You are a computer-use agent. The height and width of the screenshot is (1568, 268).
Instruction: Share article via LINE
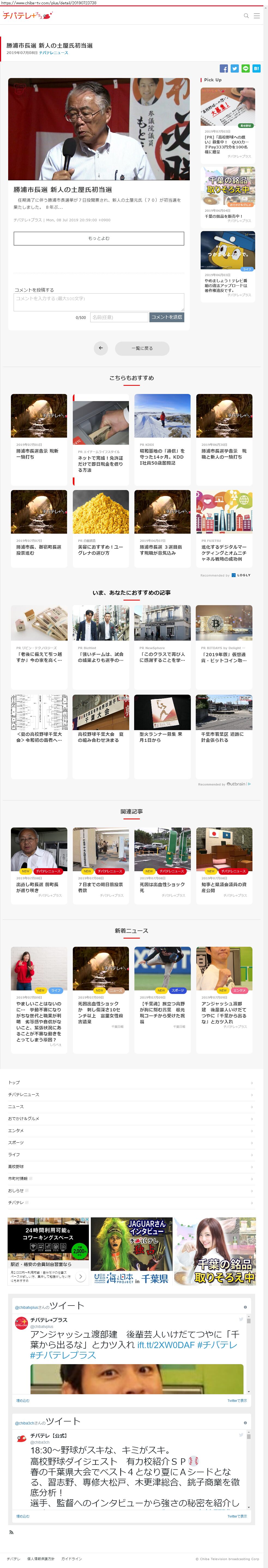(x=246, y=69)
